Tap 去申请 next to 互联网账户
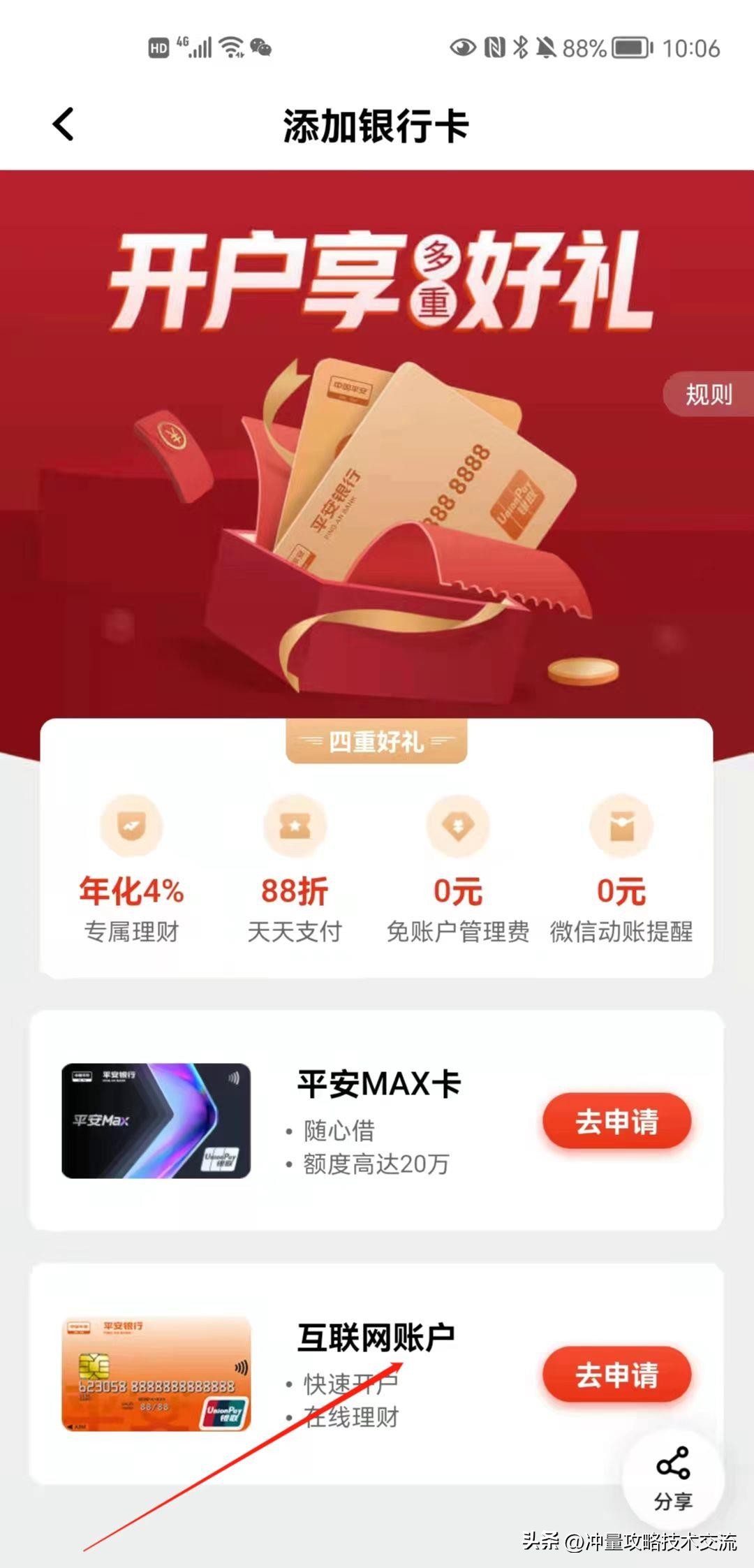The height and width of the screenshot is (1568, 754). (617, 1375)
